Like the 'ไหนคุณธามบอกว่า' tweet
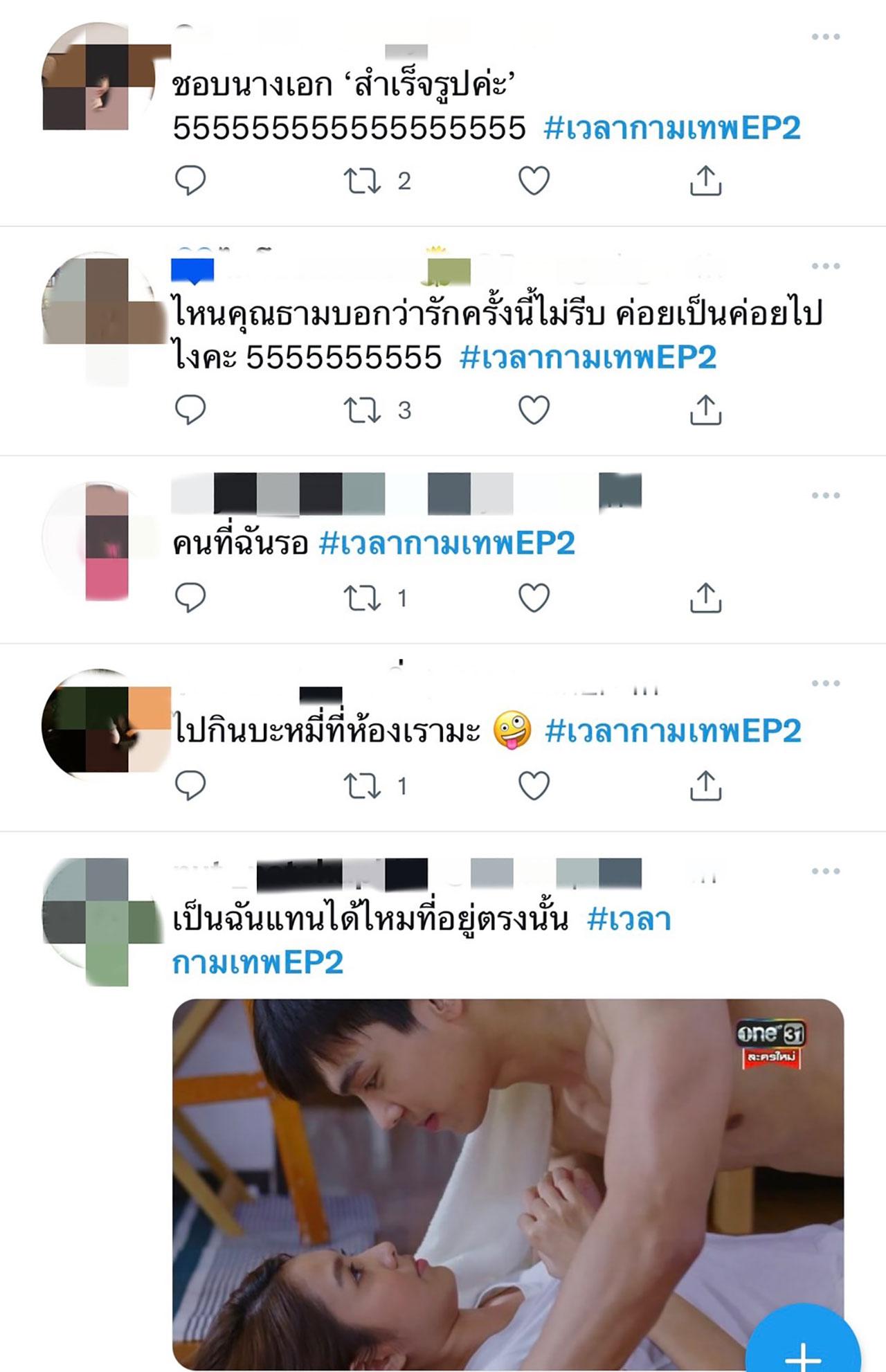 [534, 410]
